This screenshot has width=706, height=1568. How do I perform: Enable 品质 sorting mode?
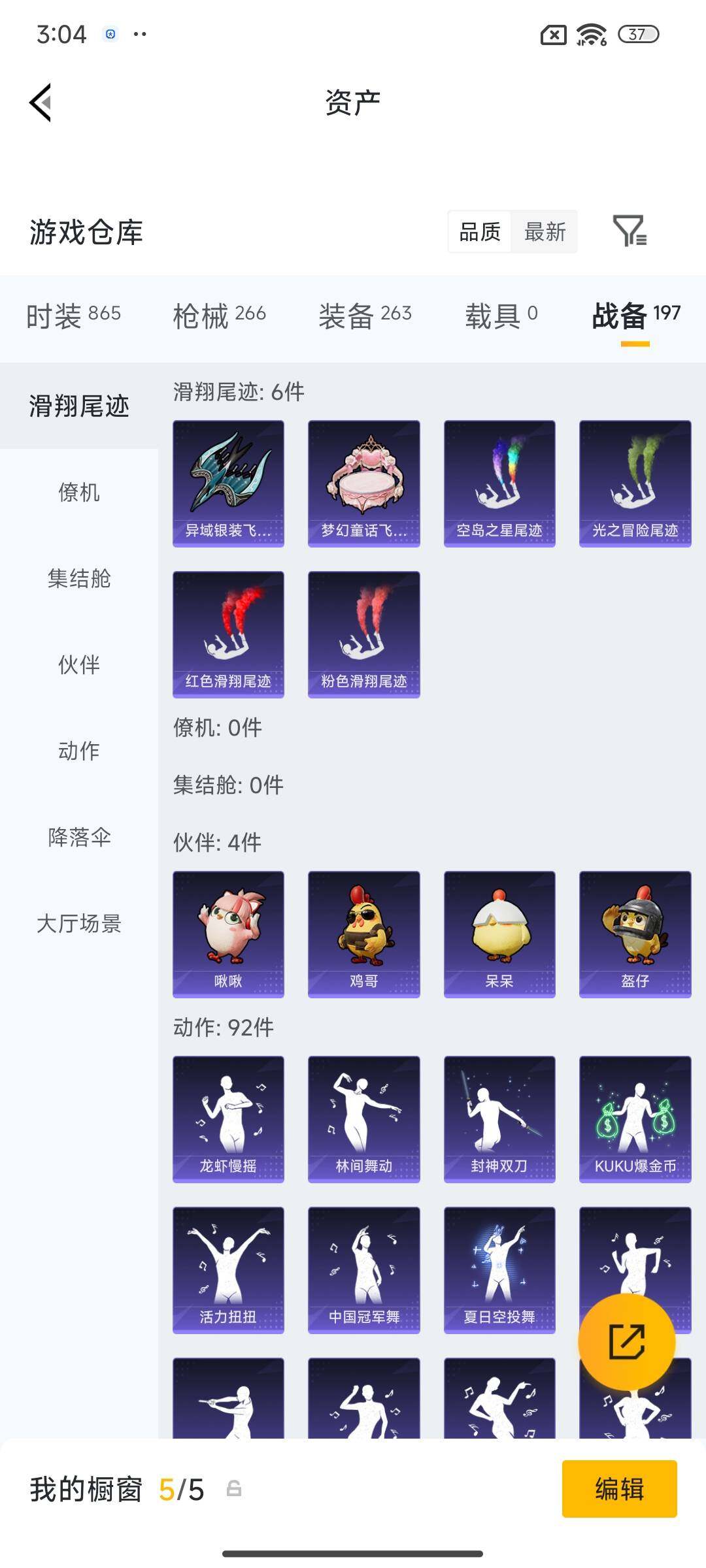pyautogui.click(x=479, y=232)
